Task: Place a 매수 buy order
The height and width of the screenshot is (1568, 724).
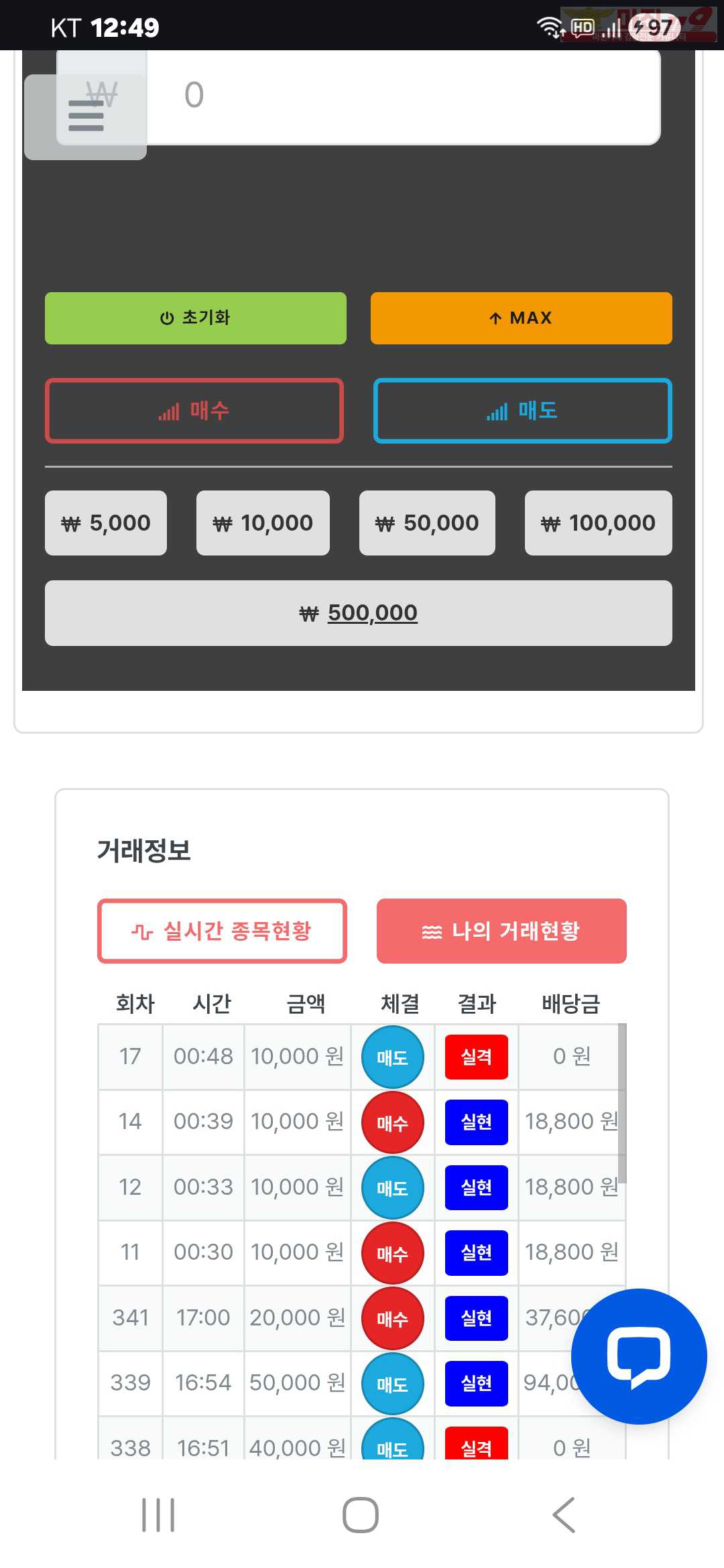Action: (x=194, y=411)
